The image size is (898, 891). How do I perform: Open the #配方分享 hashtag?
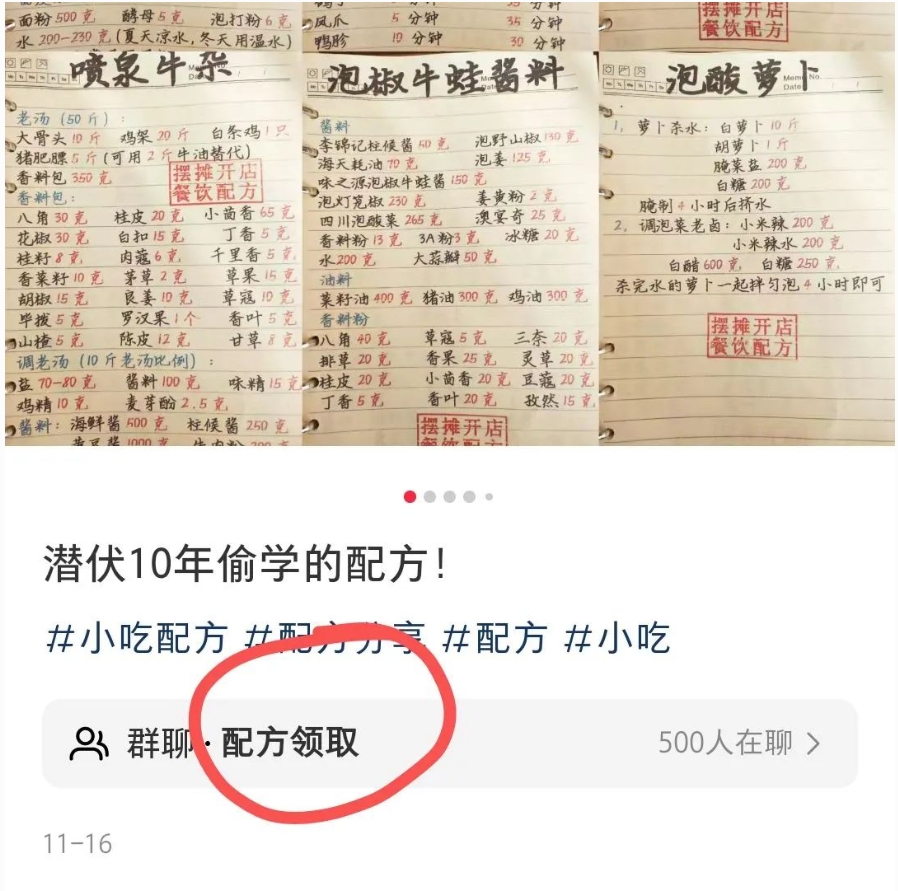336,637
